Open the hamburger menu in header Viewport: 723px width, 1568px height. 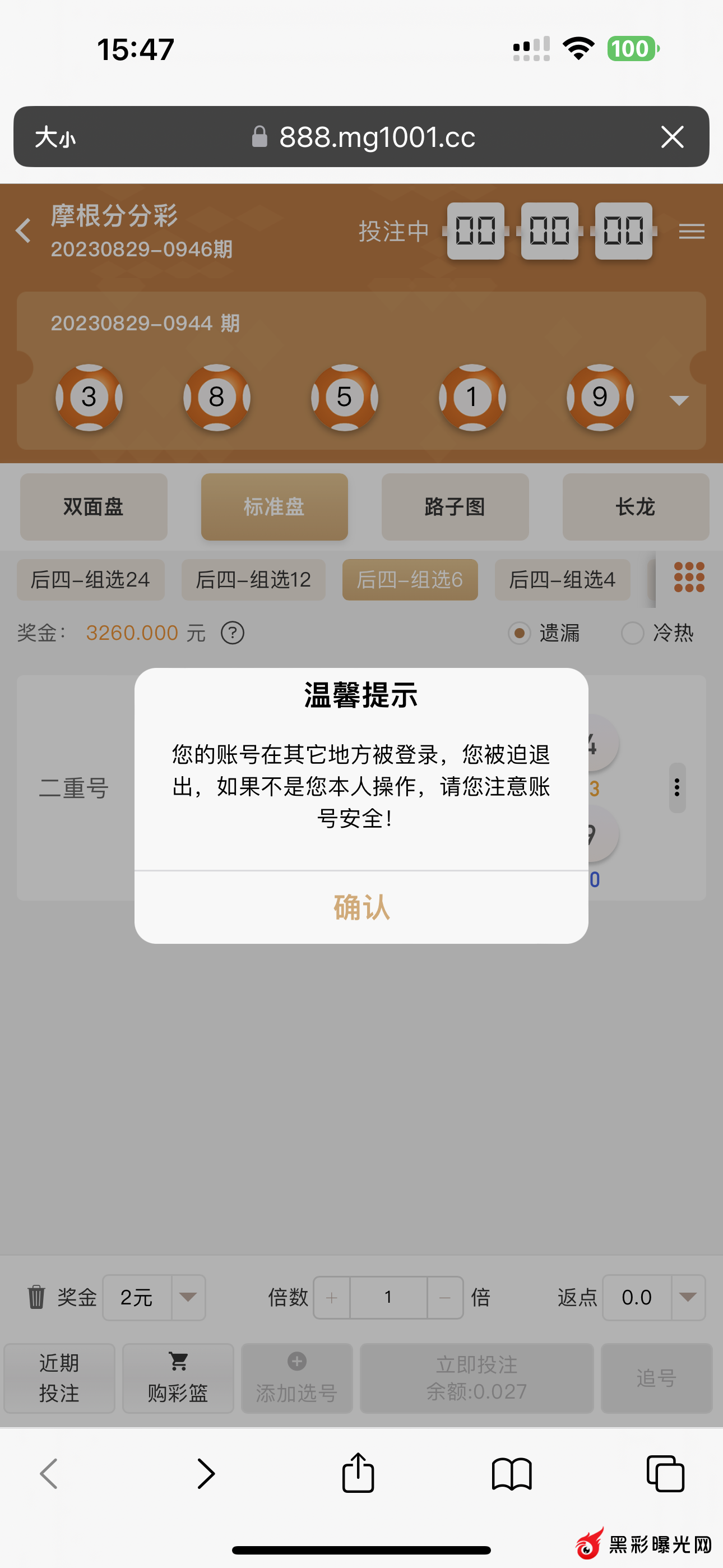[692, 231]
